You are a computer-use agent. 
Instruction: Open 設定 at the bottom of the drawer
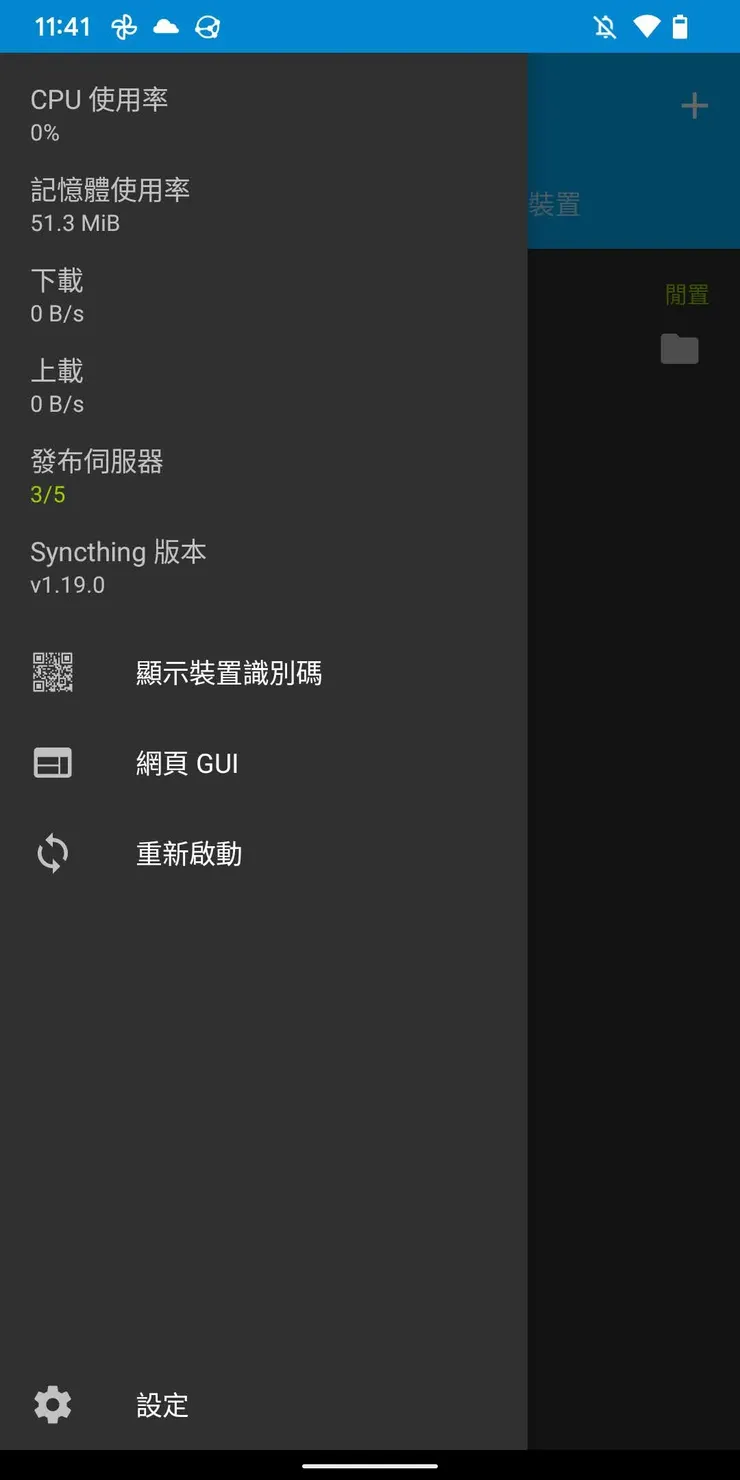click(160, 1404)
